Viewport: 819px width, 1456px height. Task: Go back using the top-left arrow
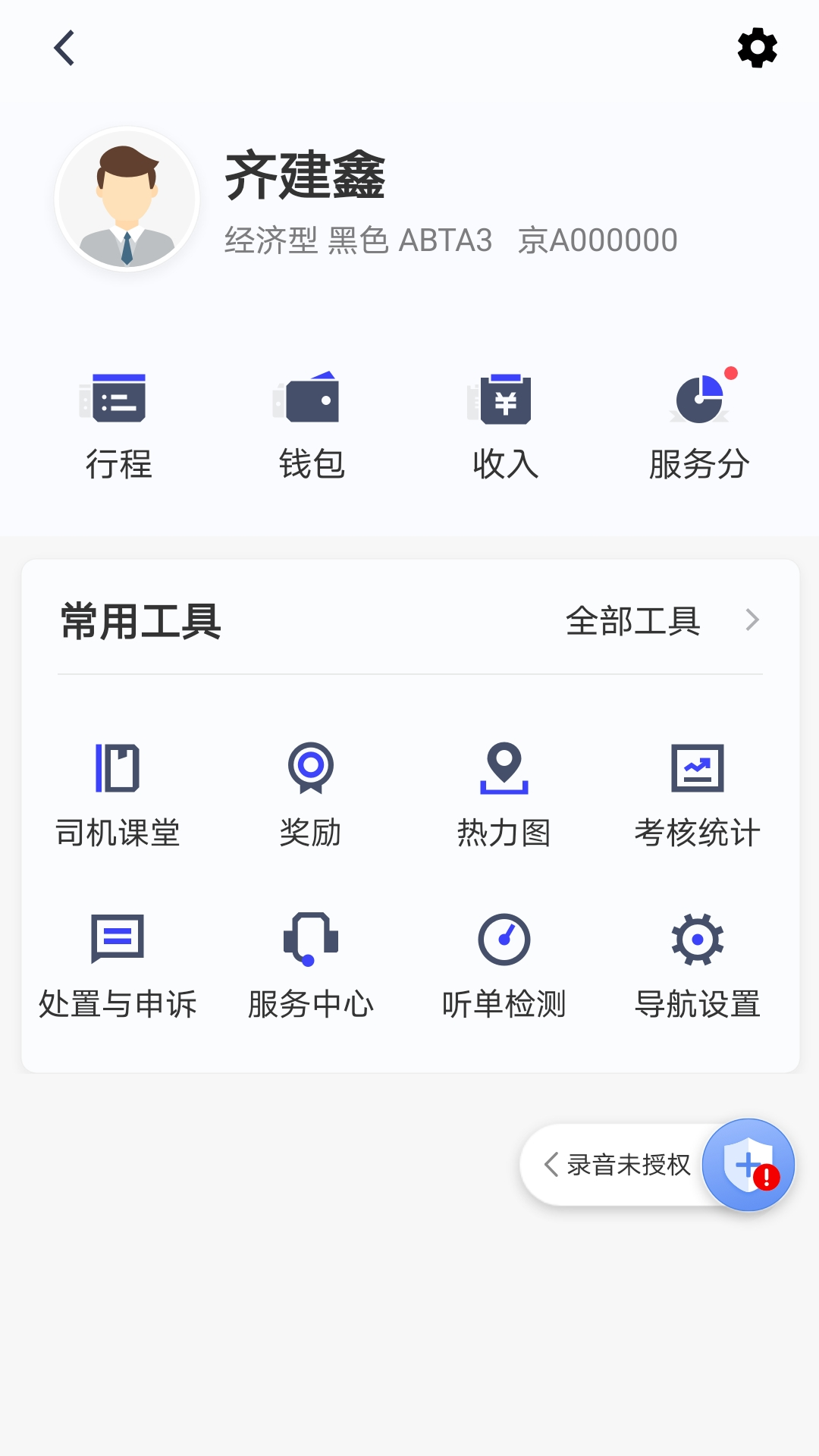(65, 49)
